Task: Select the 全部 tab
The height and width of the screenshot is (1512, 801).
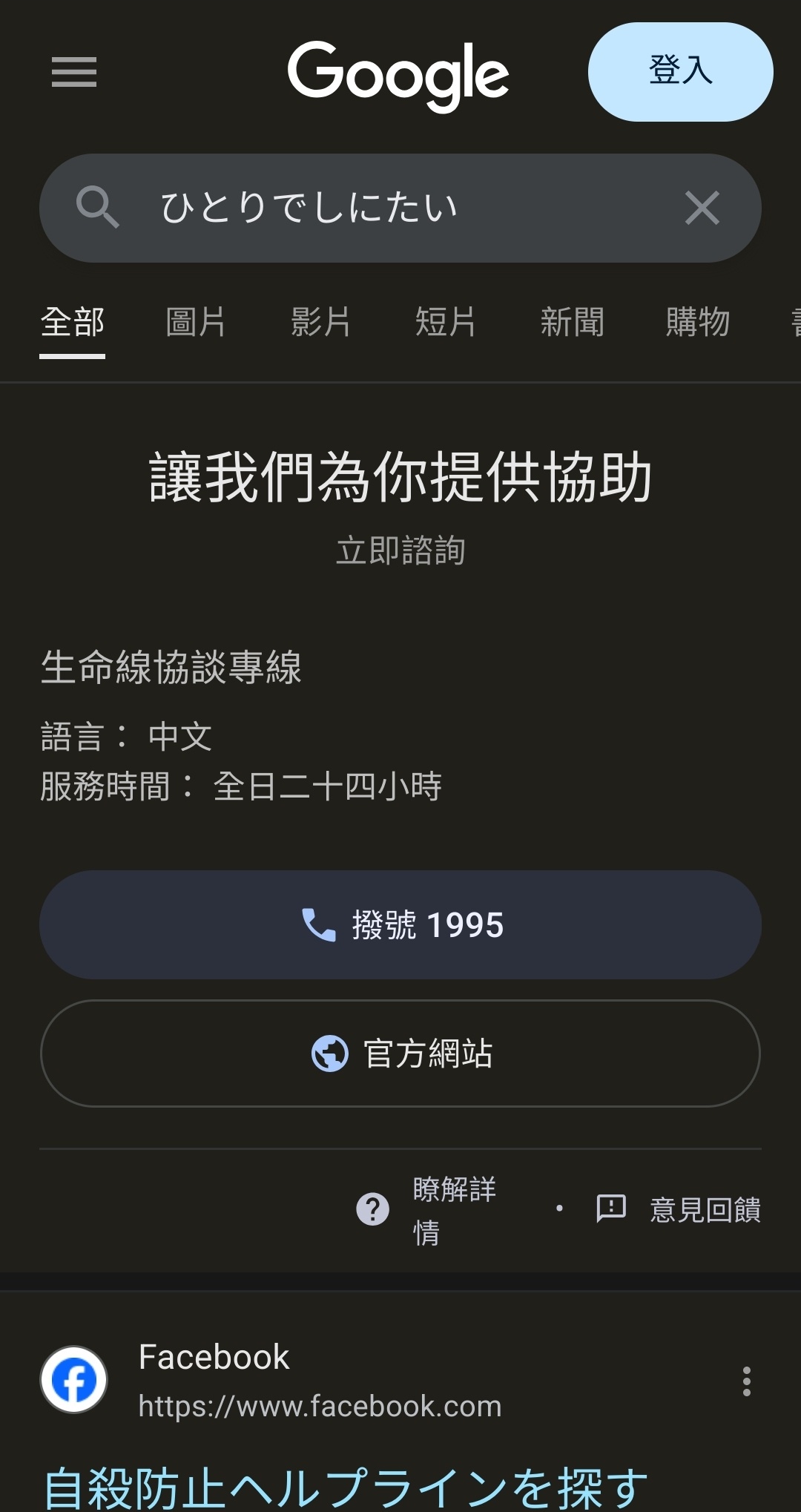Action: pyautogui.click(x=72, y=323)
